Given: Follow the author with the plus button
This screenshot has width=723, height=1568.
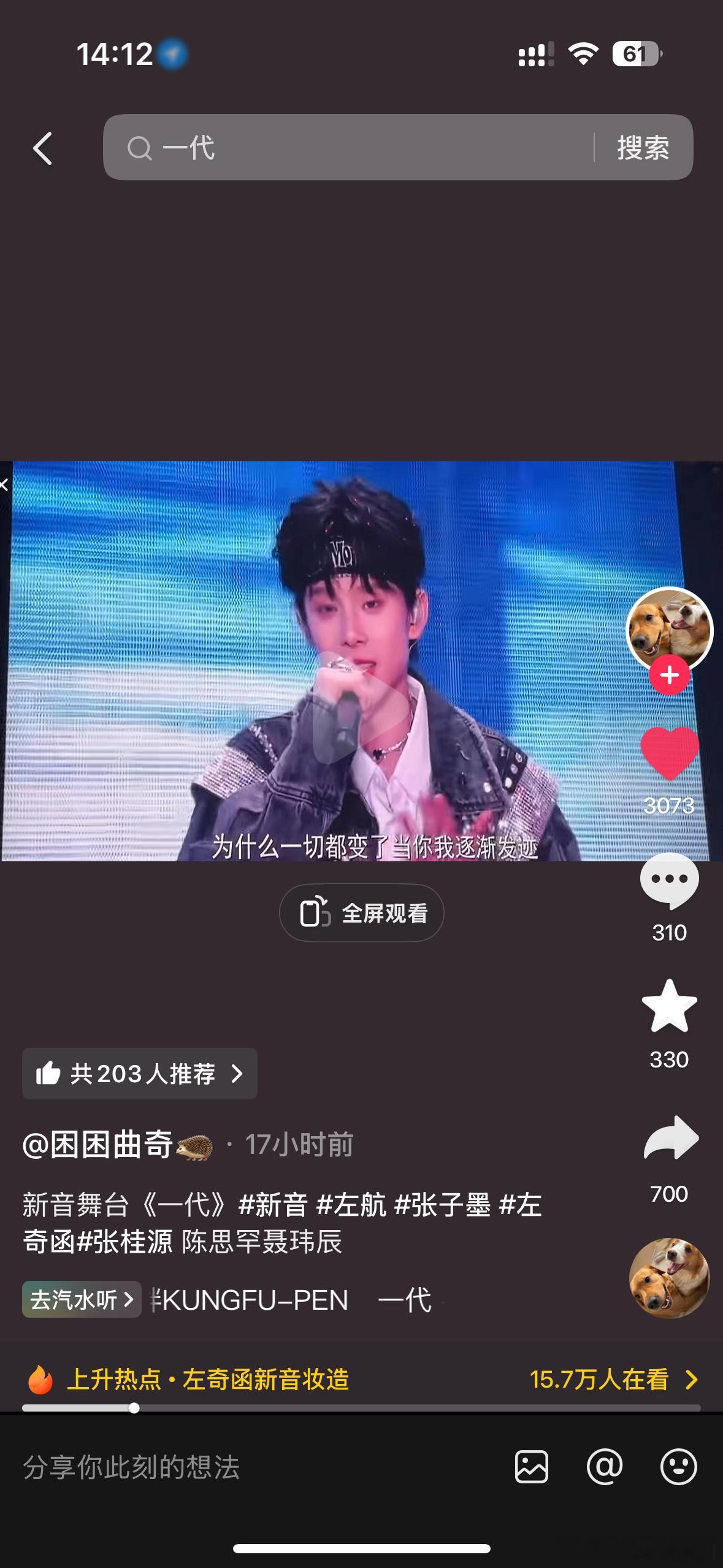Looking at the screenshot, I should [x=669, y=675].
